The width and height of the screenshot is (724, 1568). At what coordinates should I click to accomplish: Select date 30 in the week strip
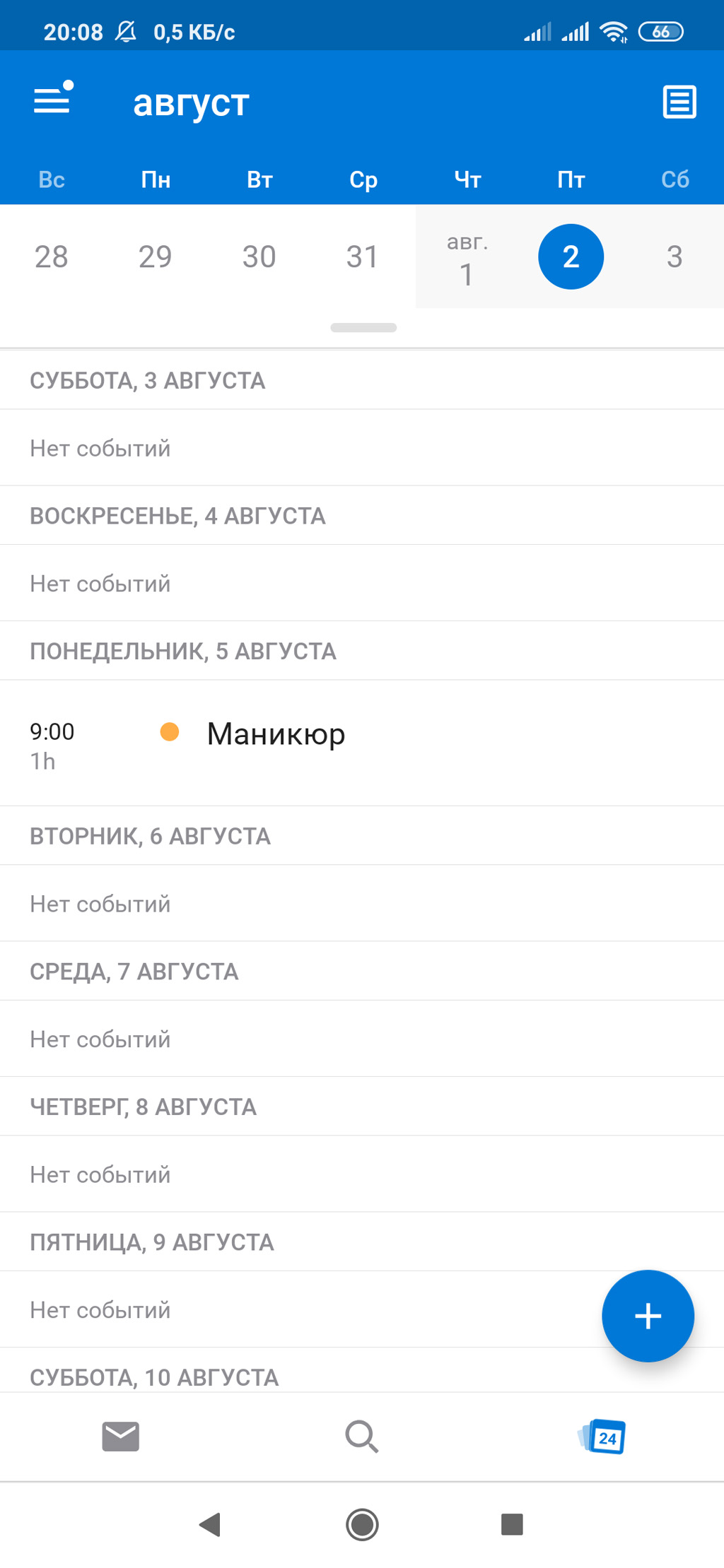259,257
